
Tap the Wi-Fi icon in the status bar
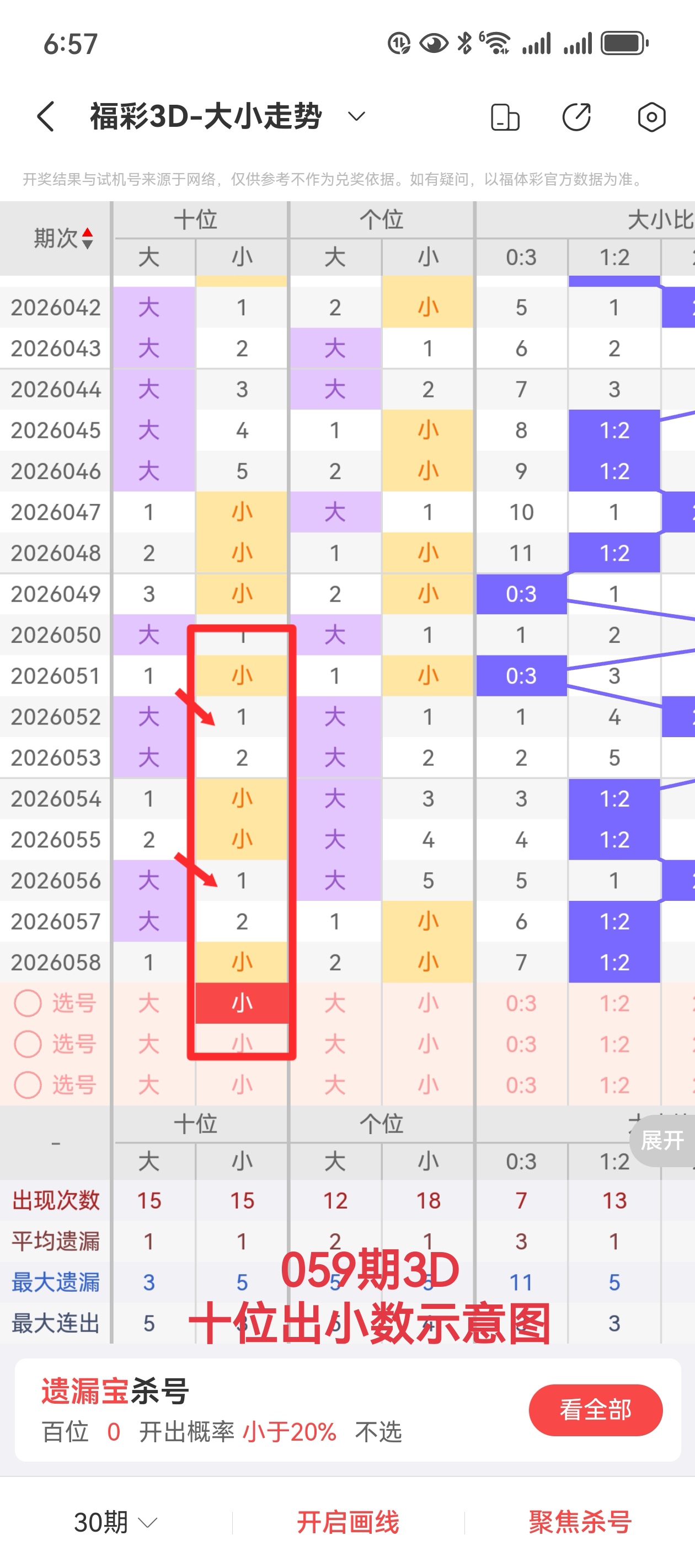tap(498, 41)
